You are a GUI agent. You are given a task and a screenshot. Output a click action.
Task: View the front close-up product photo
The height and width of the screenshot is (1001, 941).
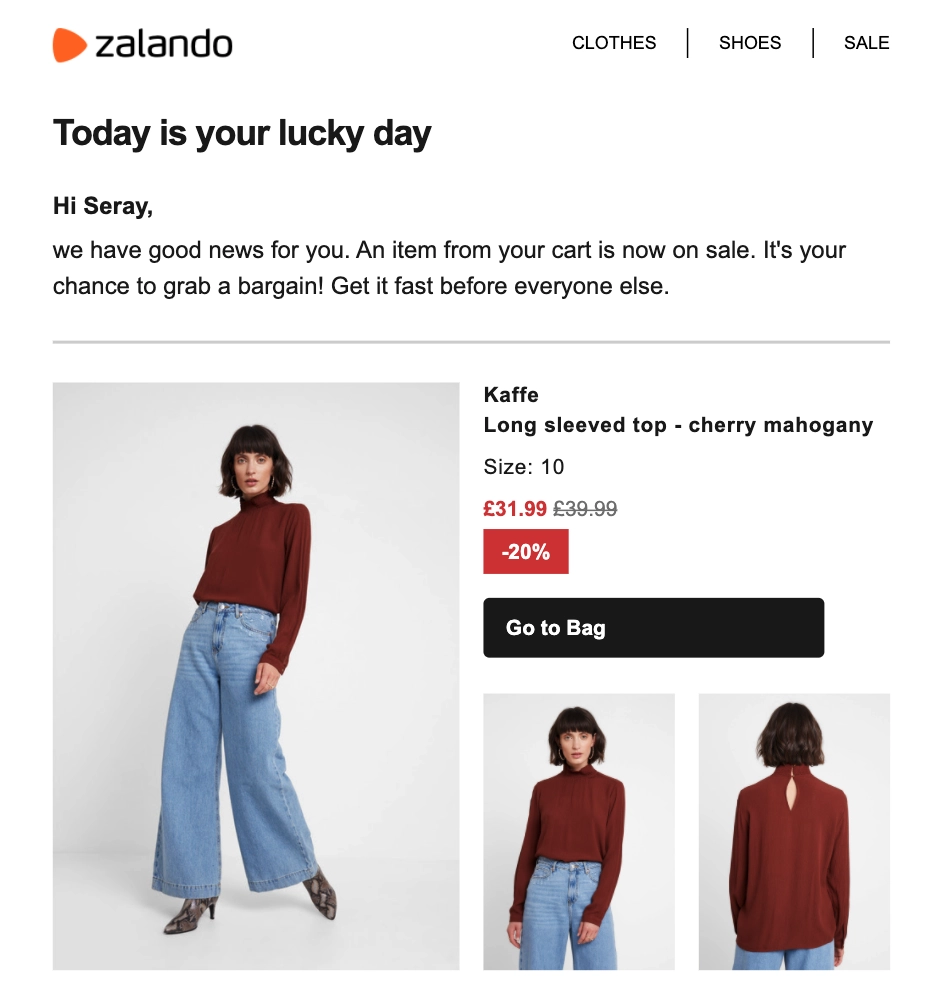click(x=578, y=831)
